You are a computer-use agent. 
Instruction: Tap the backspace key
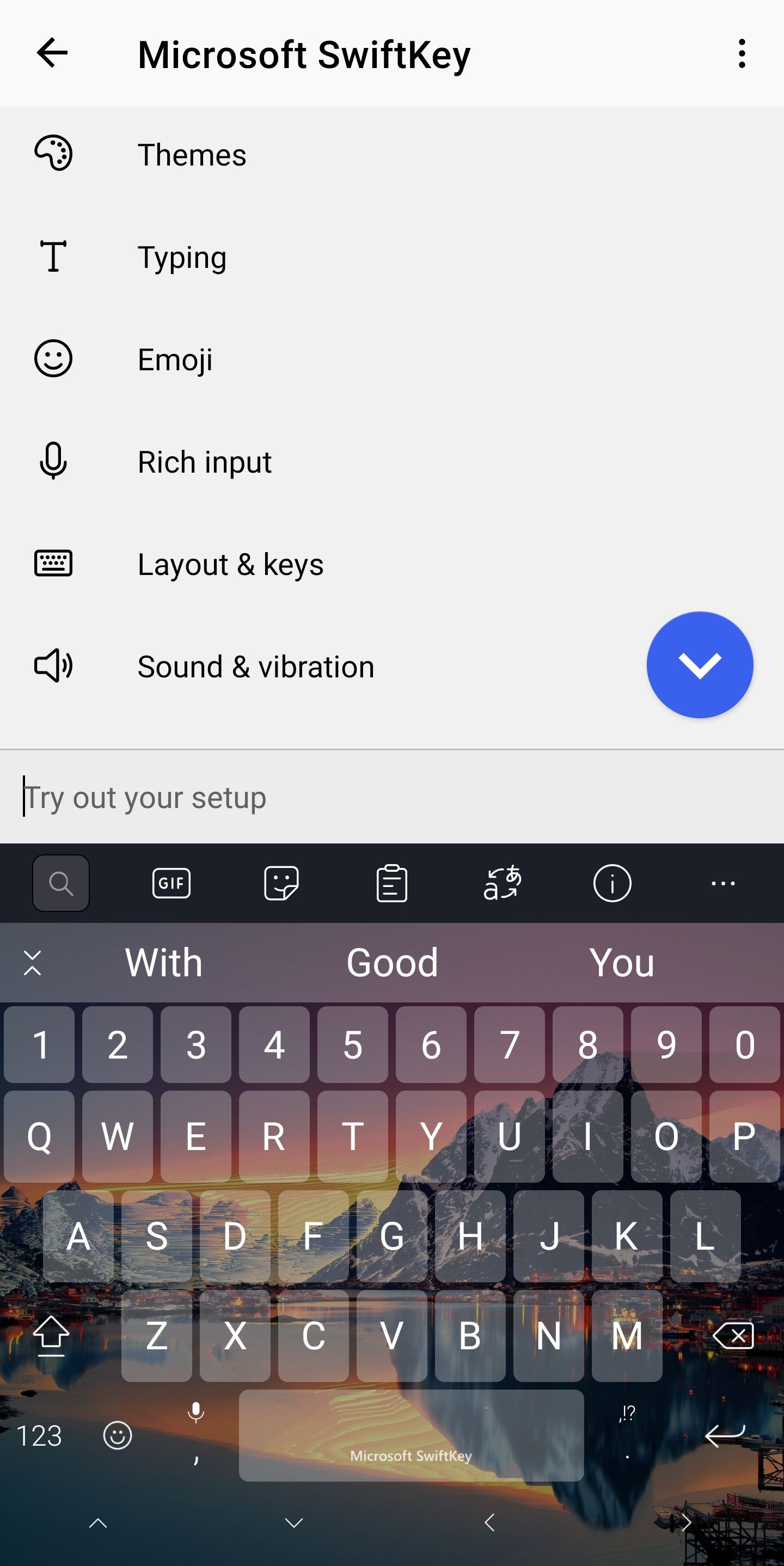pyautogui.click(x=733, y=1335)
